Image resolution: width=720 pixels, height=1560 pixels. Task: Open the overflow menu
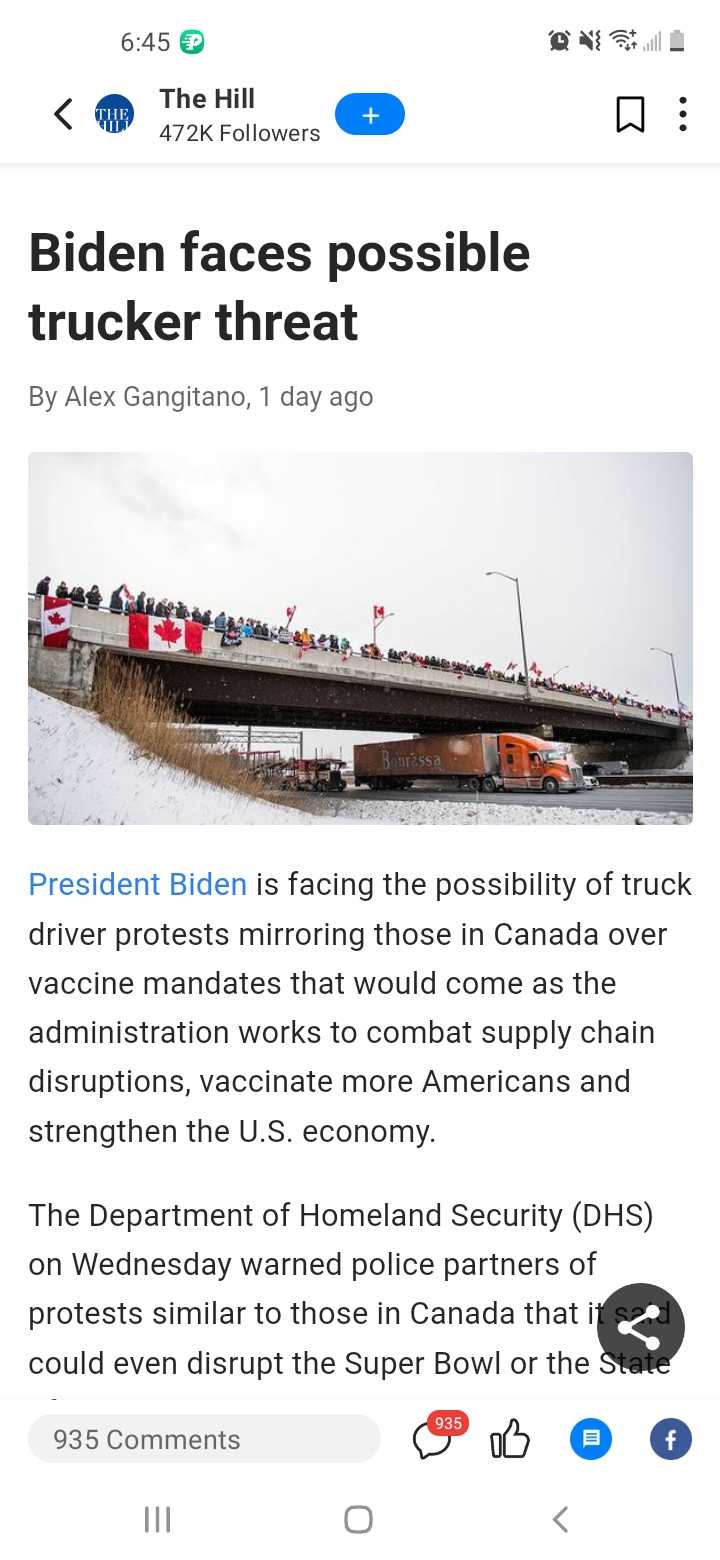(x=683, y=115)
